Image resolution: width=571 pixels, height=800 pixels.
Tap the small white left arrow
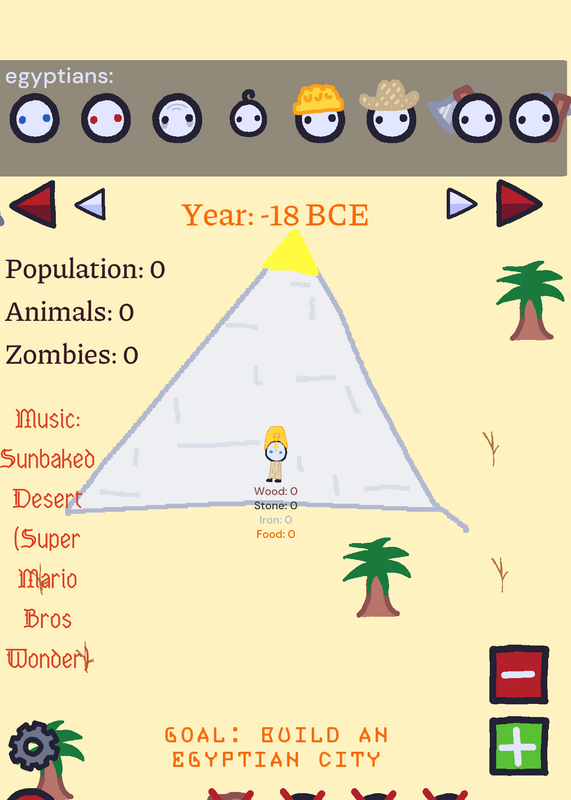(91, 204)
